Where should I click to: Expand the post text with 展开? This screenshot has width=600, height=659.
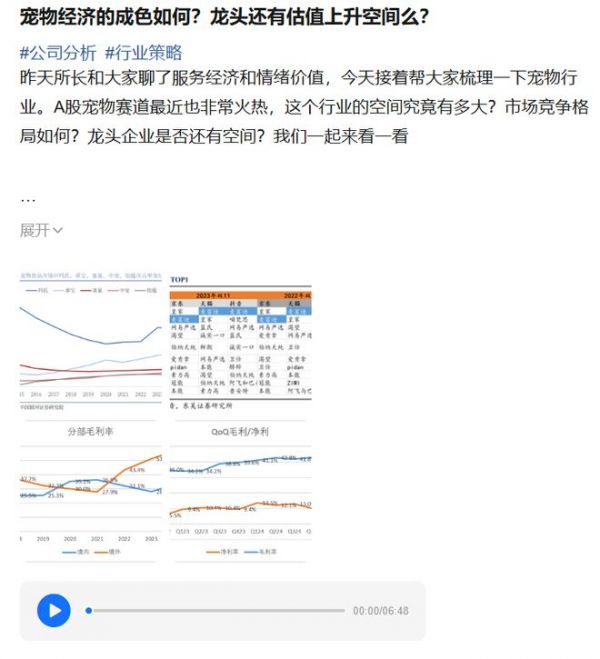[x=41, y=230]
